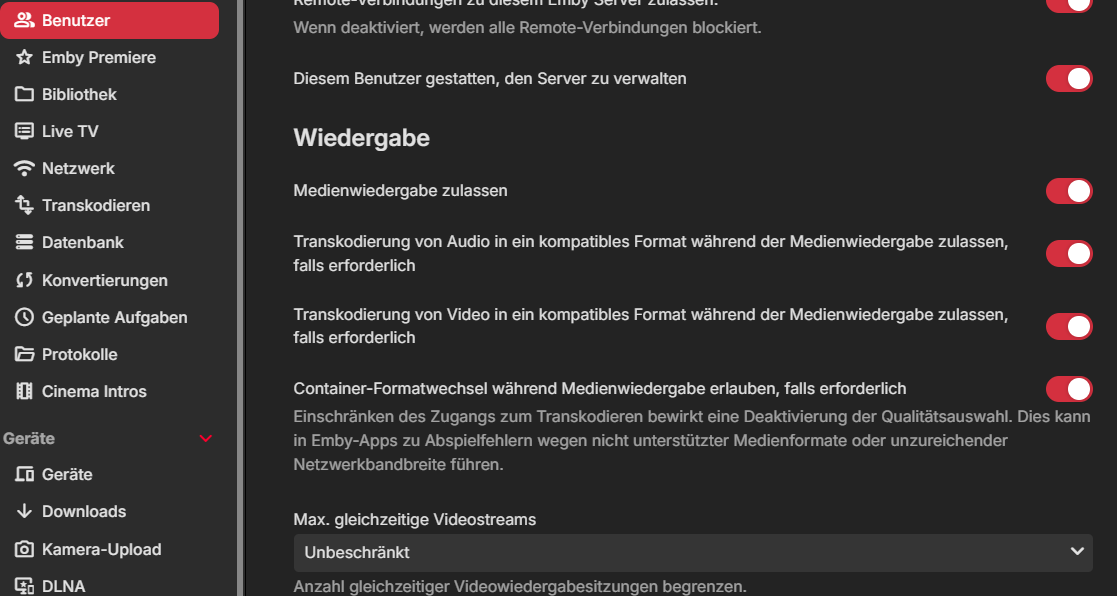
Task: Collapse the Geräte sidebar group
Action: point(206,438)
